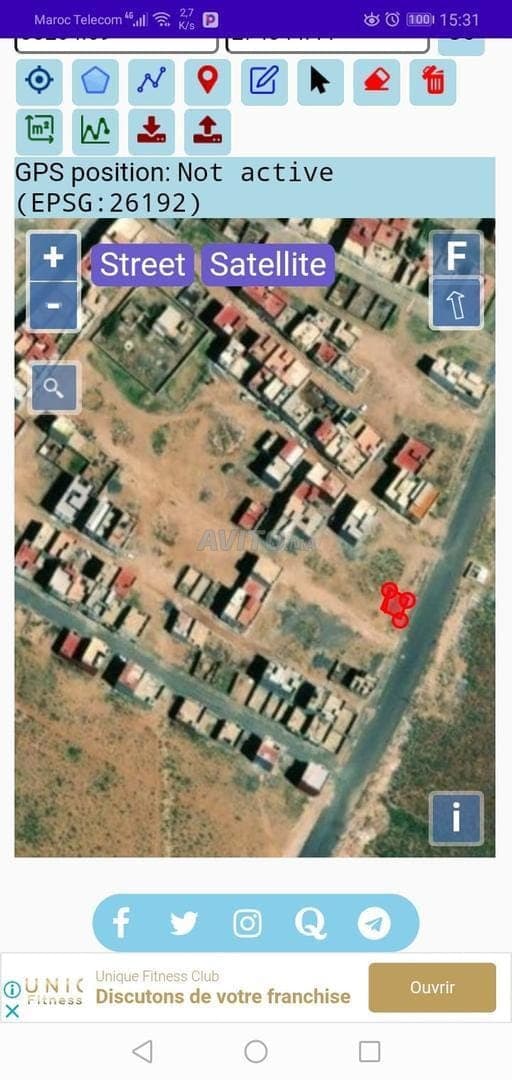This screenshot has width=512, height=1080.
Task: Tap the GPS locate target icon
Action: point(39,82)
